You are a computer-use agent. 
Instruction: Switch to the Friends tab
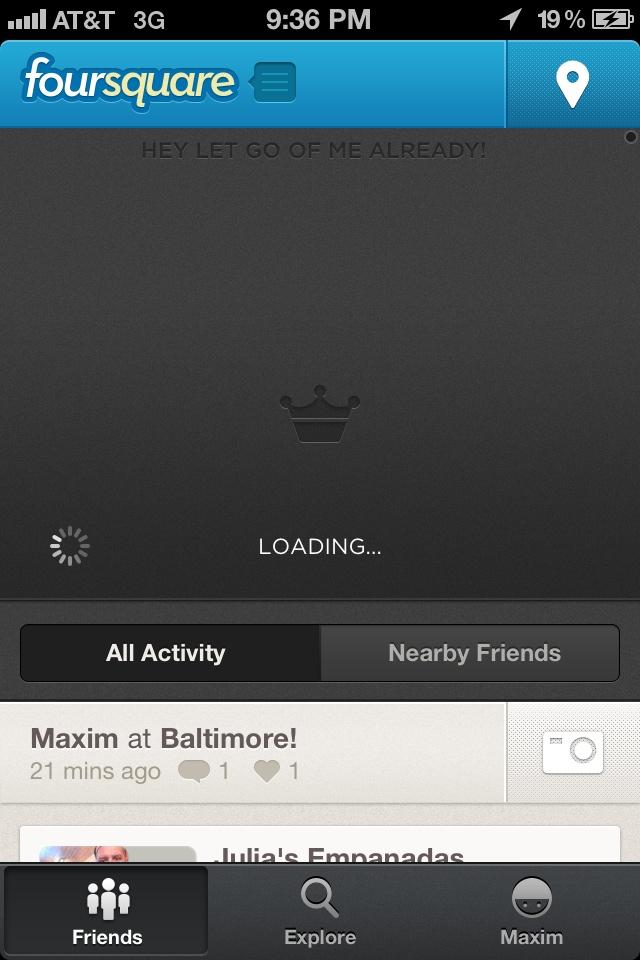[107, 912]
